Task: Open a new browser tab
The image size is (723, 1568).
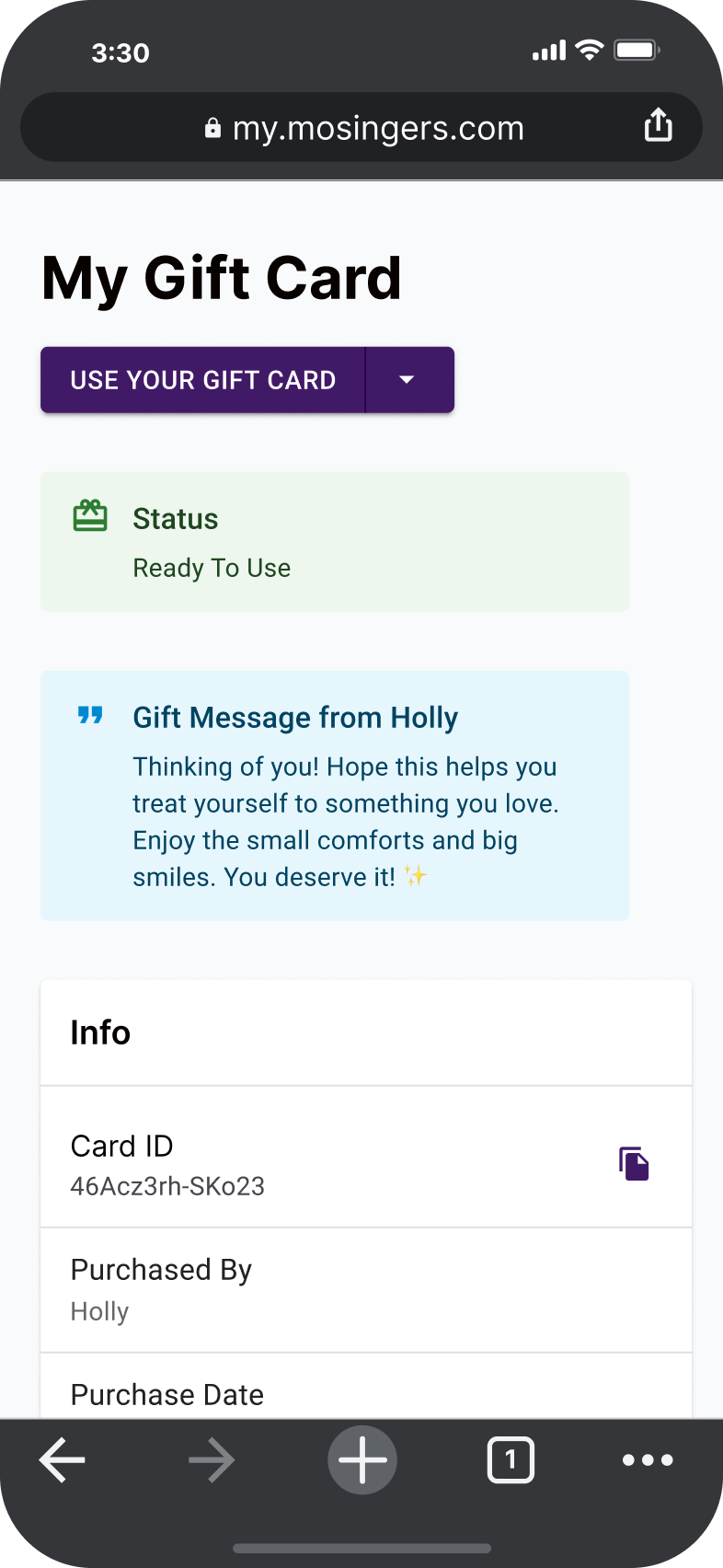Action: 362,1460
